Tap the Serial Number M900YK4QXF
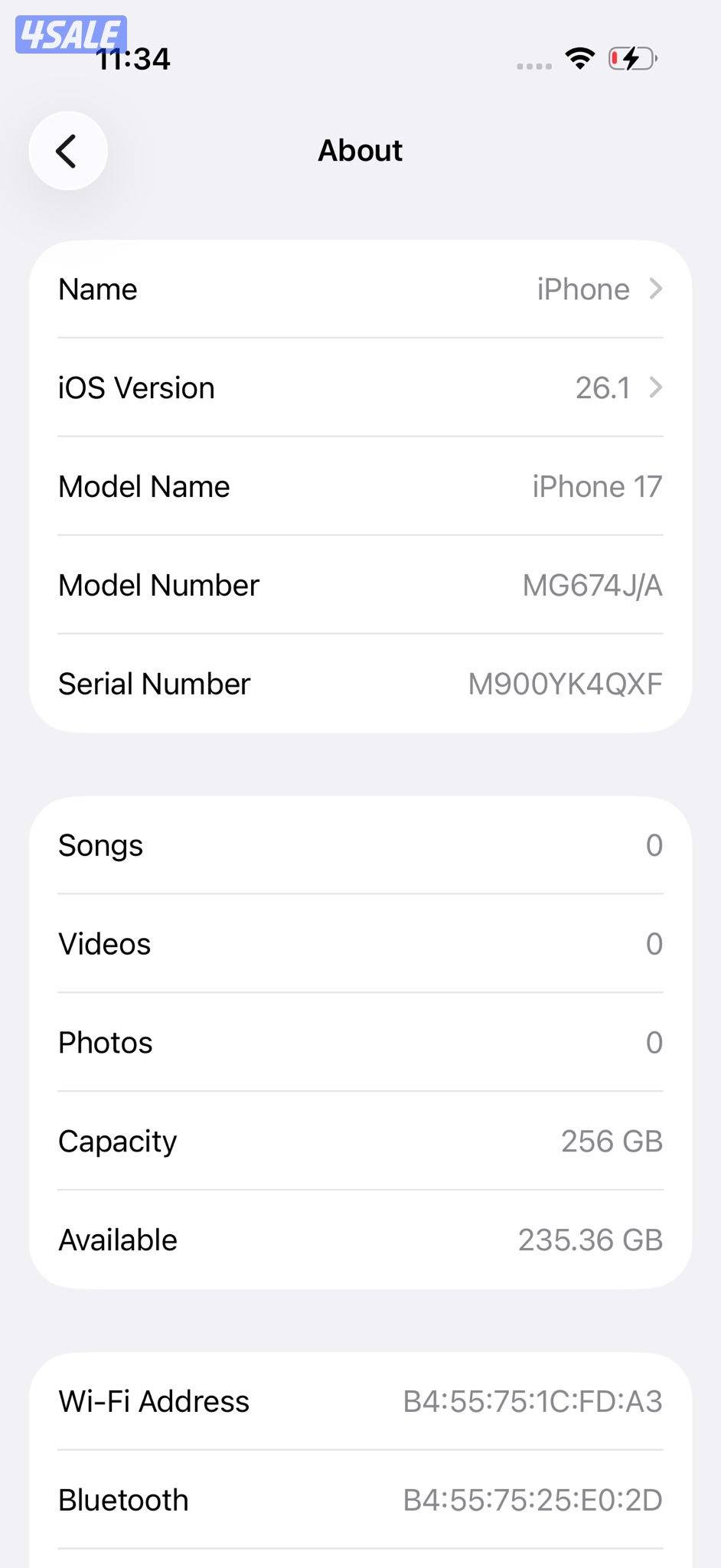 click(566, 684)
